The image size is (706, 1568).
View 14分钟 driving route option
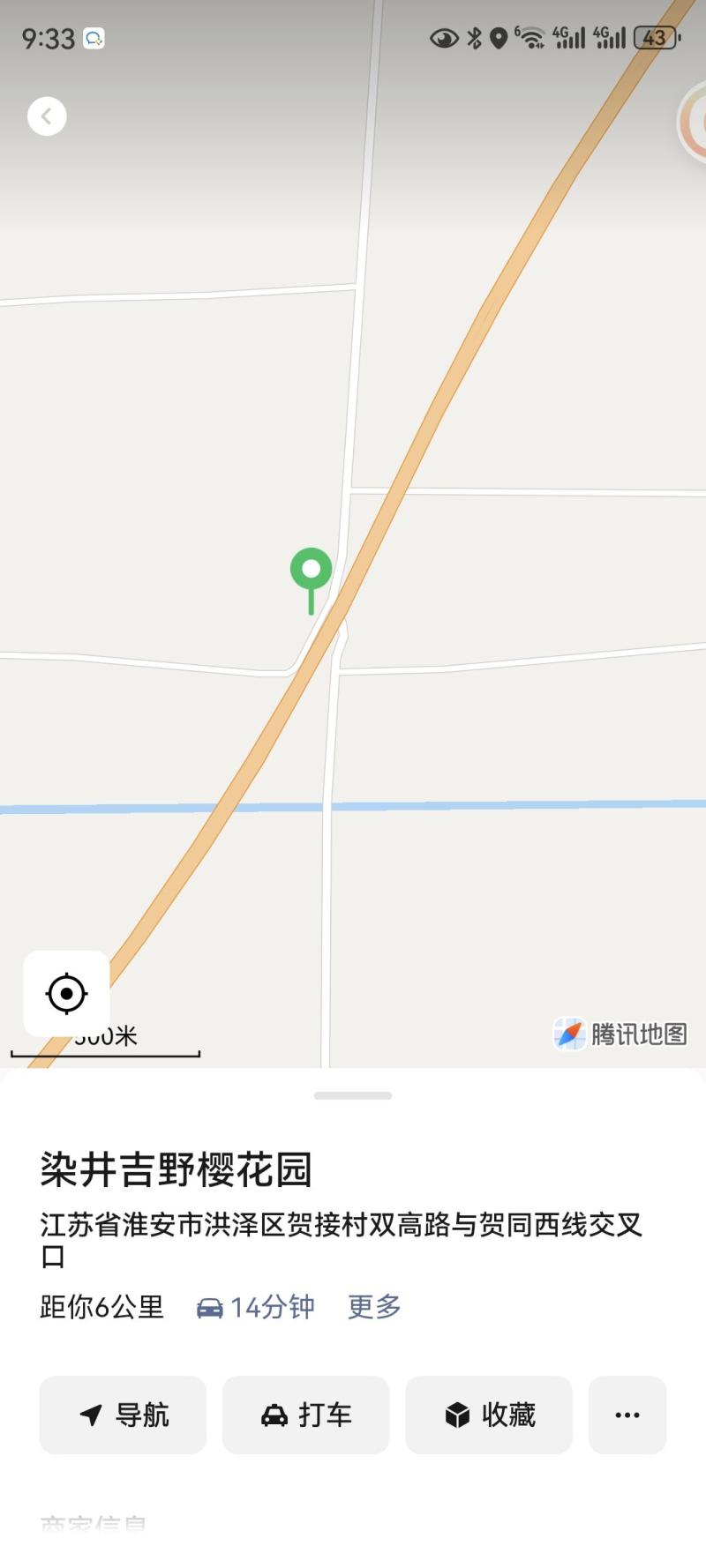(x=255, y=1306)
